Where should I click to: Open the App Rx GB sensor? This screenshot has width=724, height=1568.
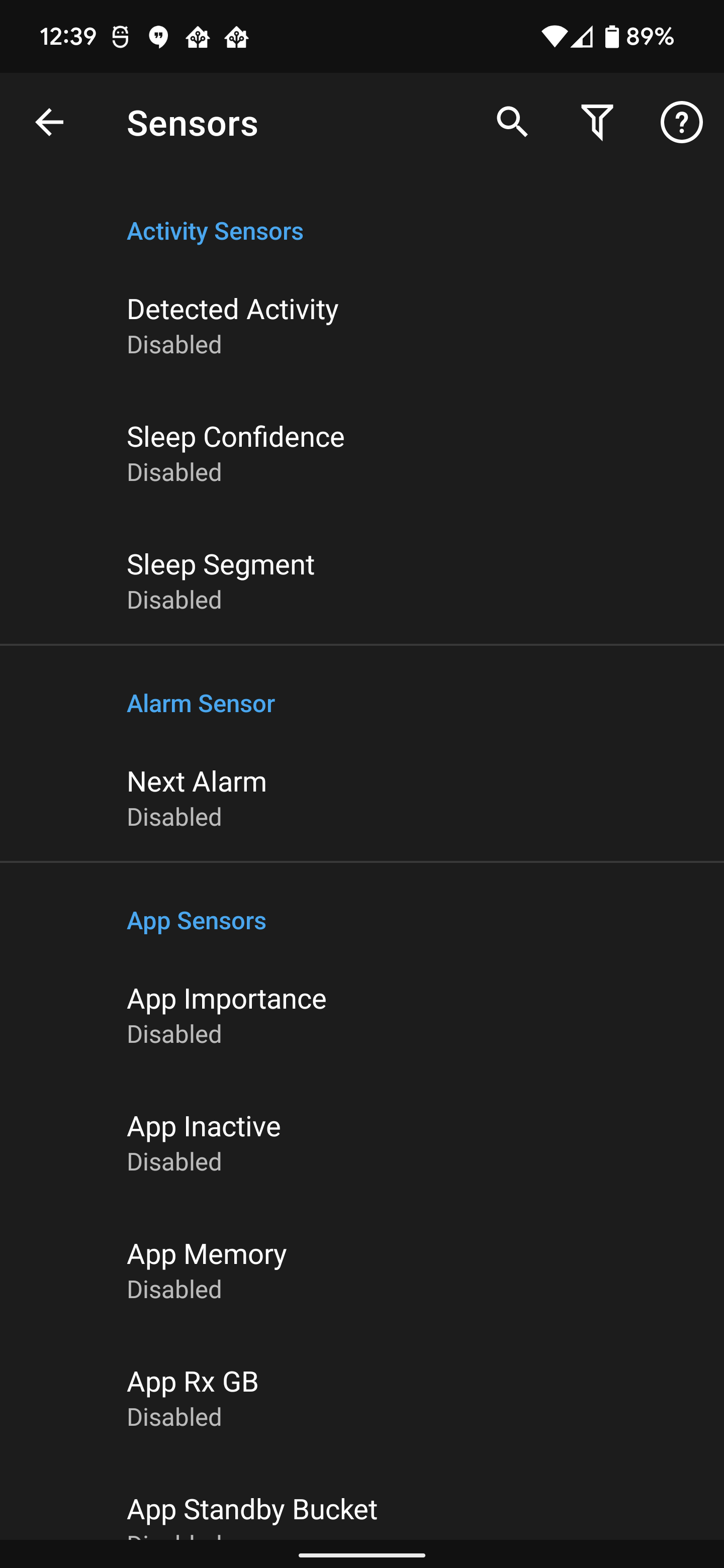pos(361,1398)
